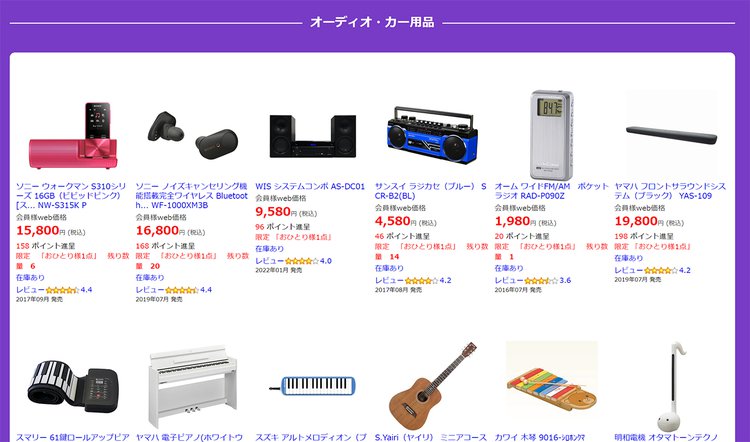The height and width of the screenshot is (442, 750).
Task: Tap the Ohm pocket radio image
Action: 553,132
